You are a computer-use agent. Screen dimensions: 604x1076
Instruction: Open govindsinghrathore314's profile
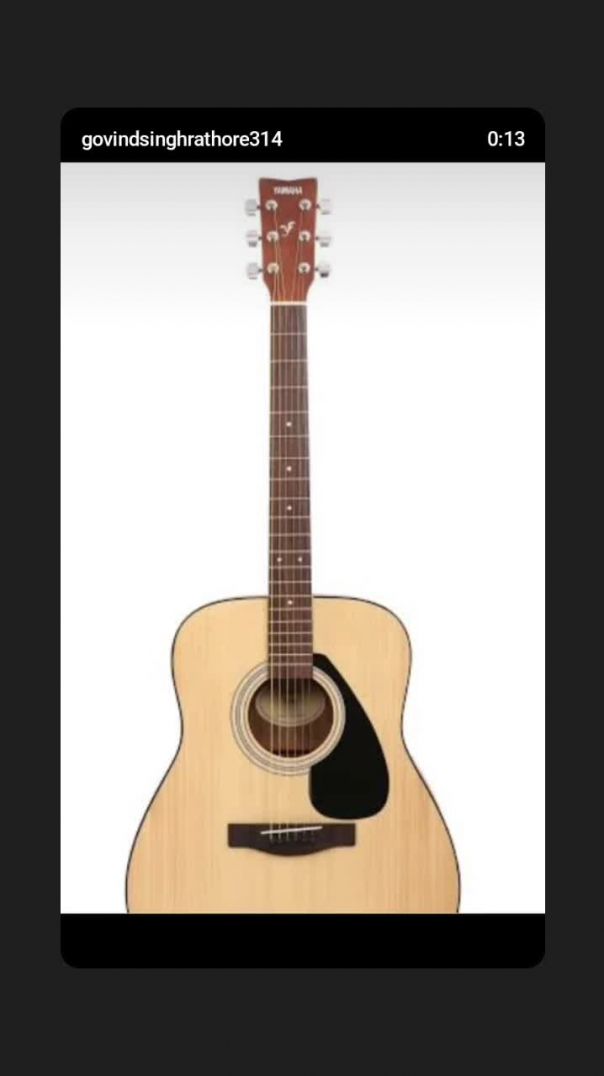pyautogui.click(x=181, y=139)
